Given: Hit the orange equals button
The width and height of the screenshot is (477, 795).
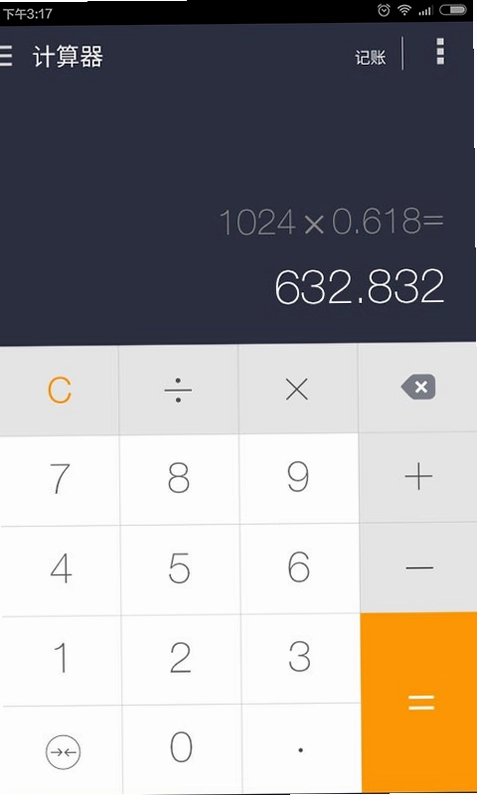Looking at the screenshot, I should 420,703.
